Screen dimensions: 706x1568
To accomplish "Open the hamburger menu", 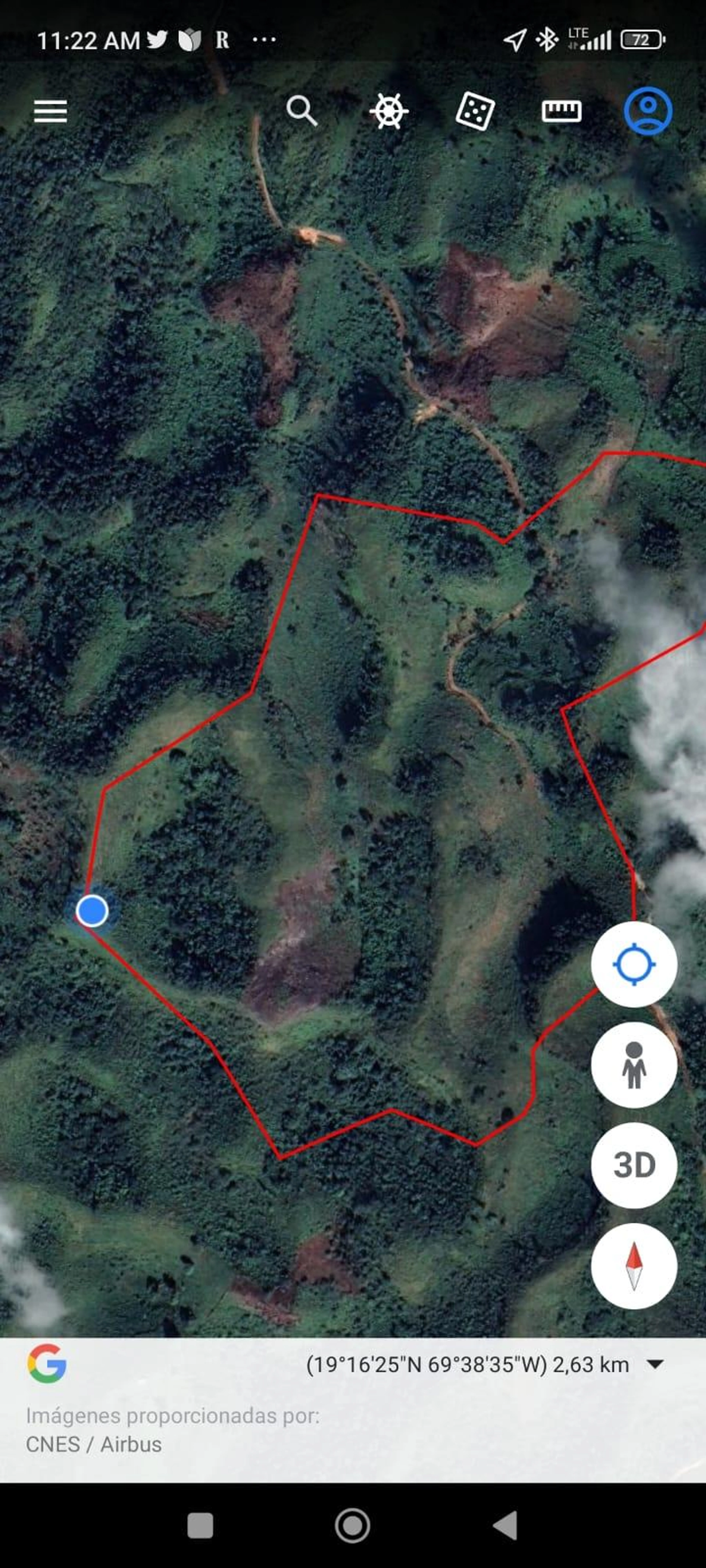I will [x=50, y=111].
